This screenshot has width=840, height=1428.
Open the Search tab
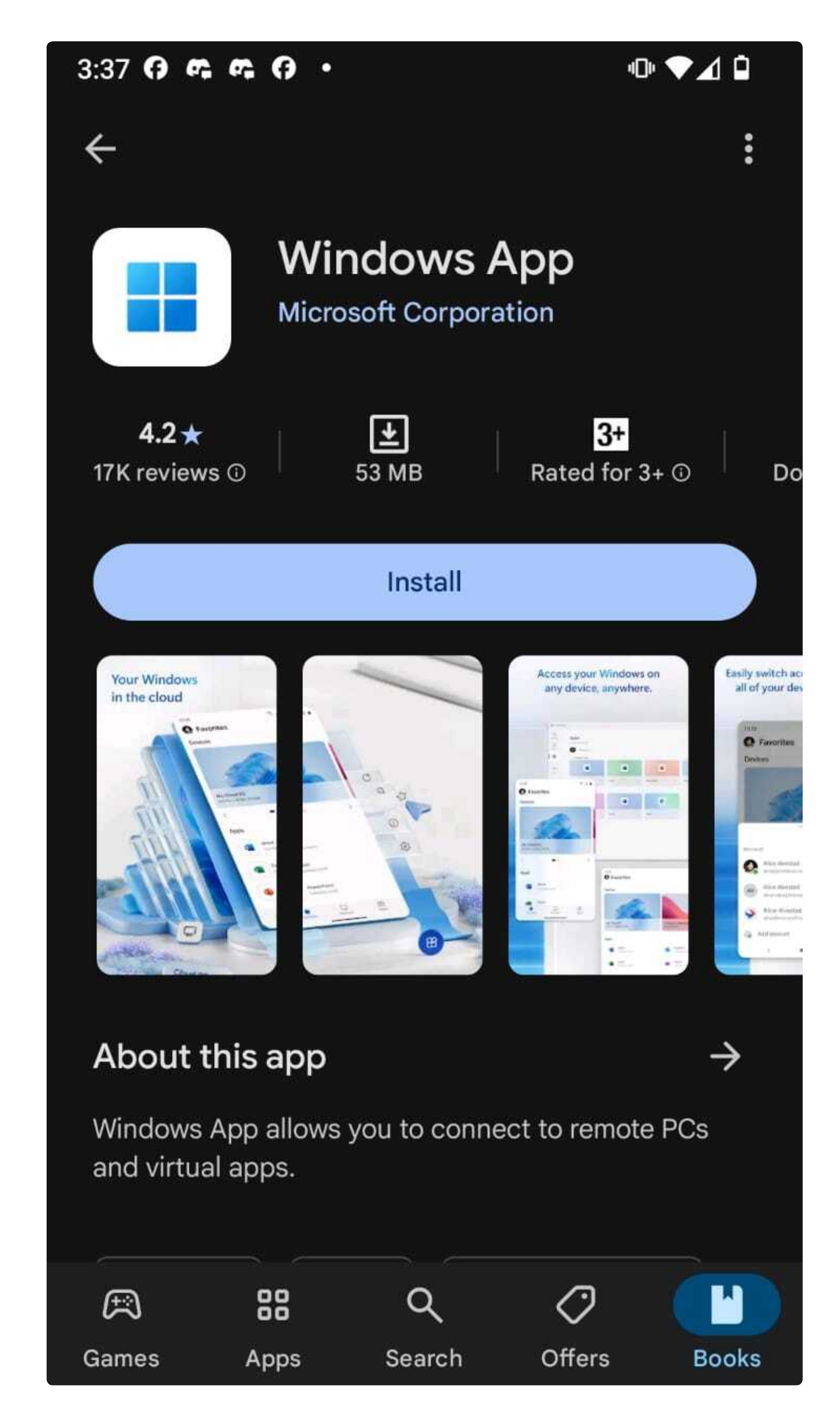(424, 1326)
